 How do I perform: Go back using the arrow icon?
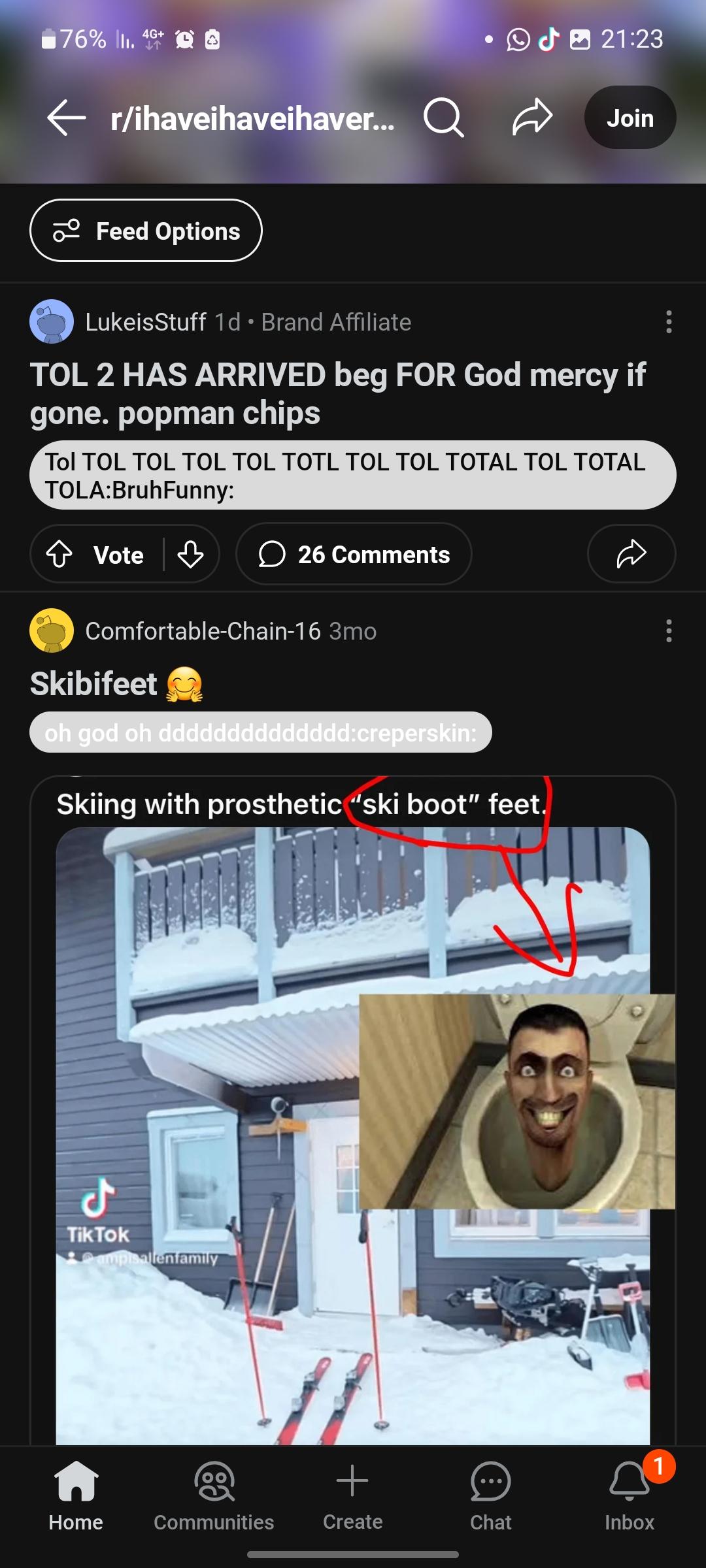(x=67, y=118)
